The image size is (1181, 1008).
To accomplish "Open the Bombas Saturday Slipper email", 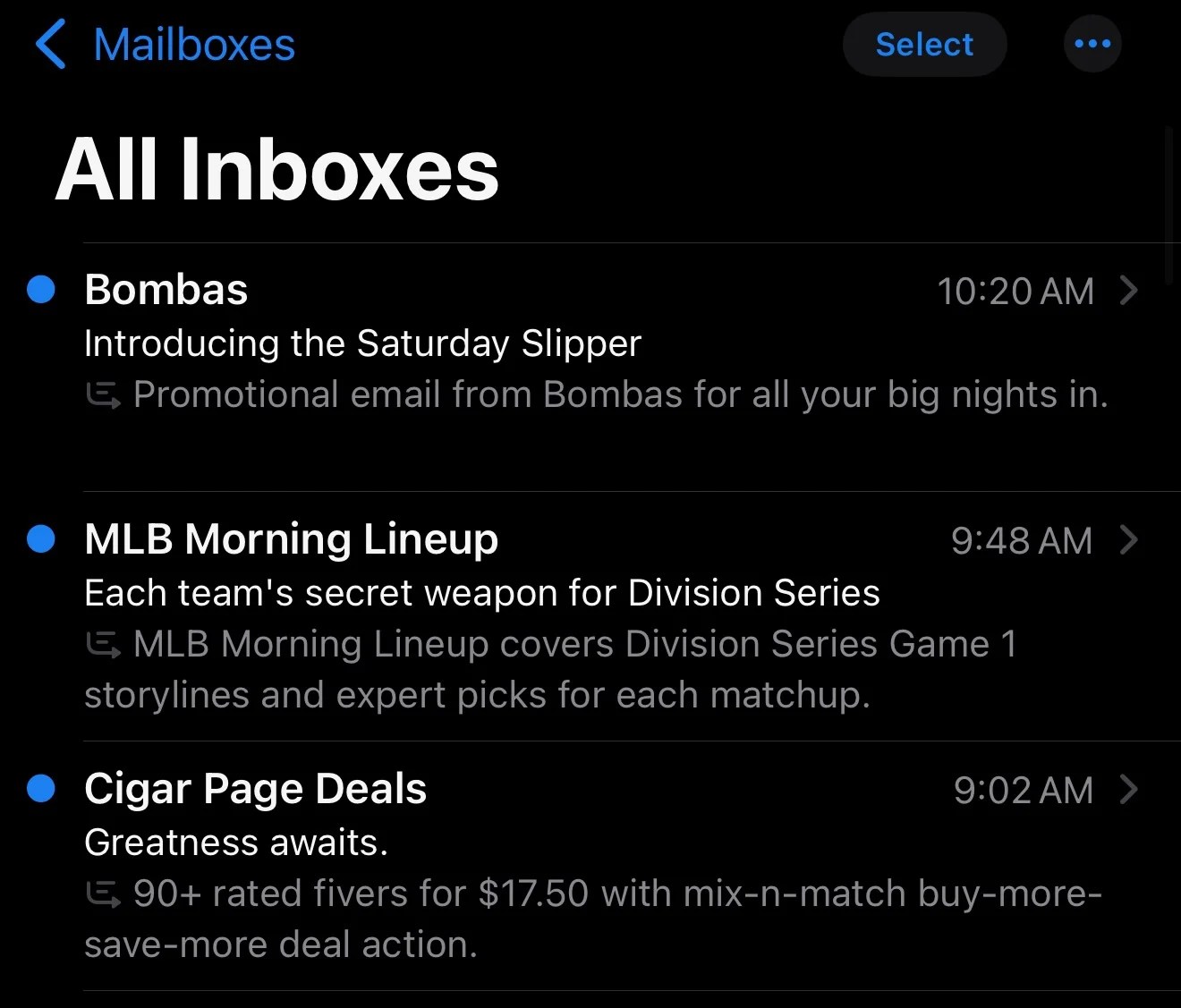I will coord(590,344).
